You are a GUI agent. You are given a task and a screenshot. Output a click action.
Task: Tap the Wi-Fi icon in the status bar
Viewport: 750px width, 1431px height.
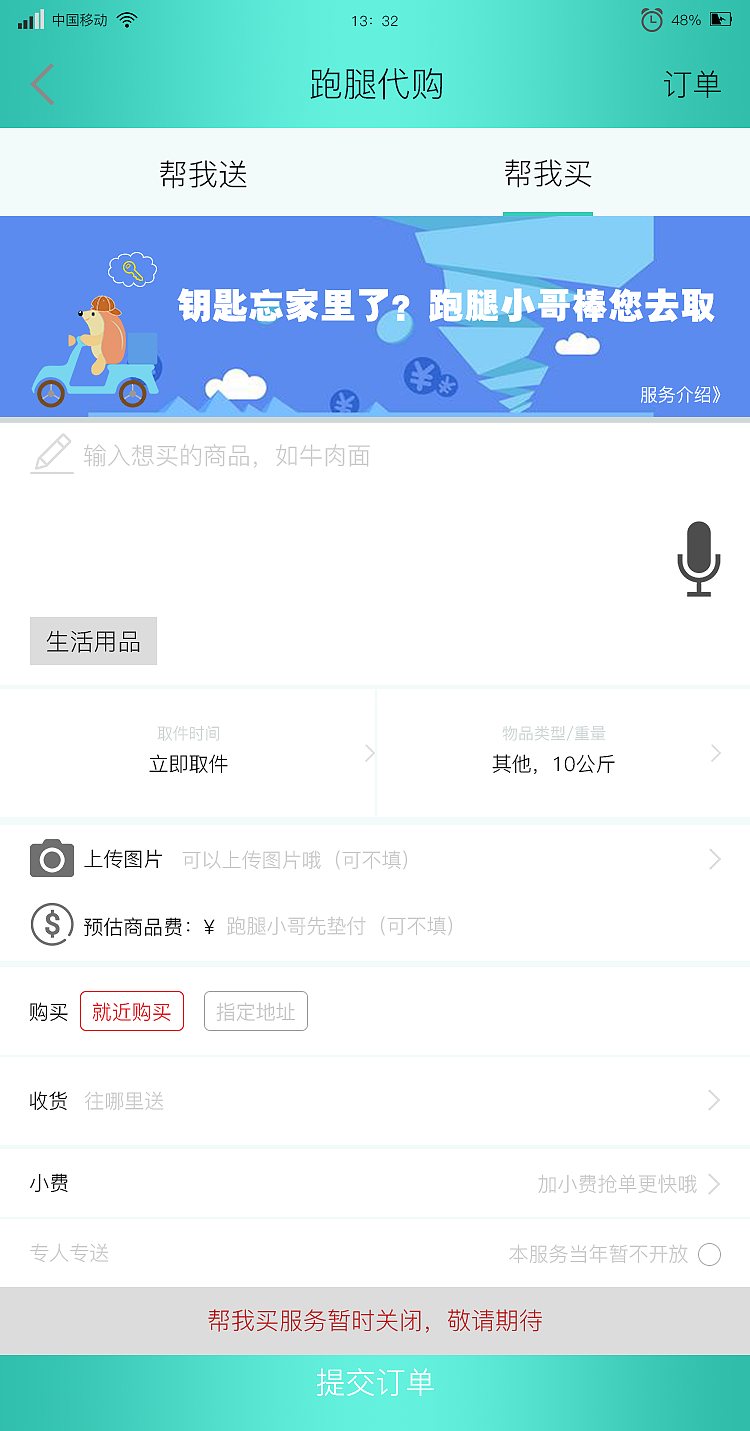coord(127,18)
